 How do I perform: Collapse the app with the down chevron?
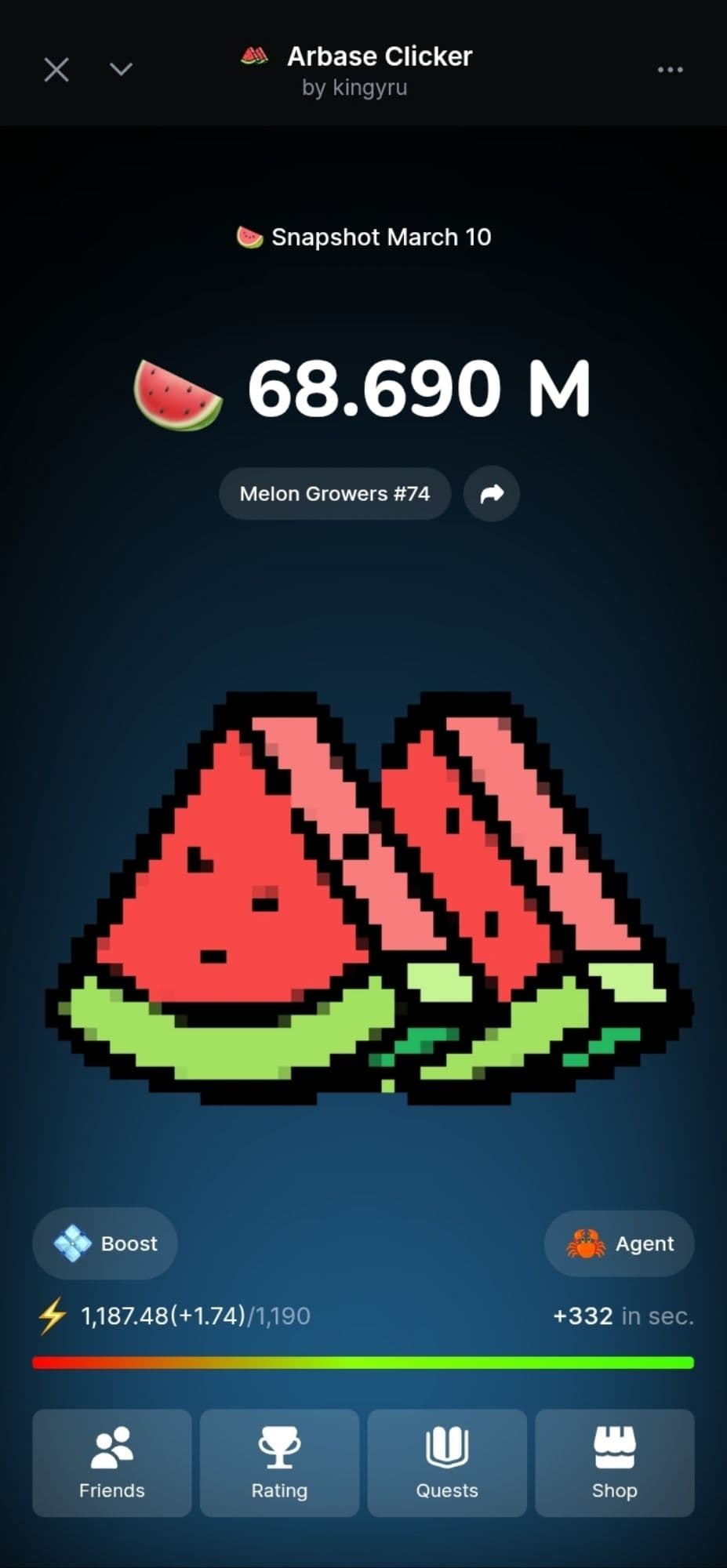(121, 70)
